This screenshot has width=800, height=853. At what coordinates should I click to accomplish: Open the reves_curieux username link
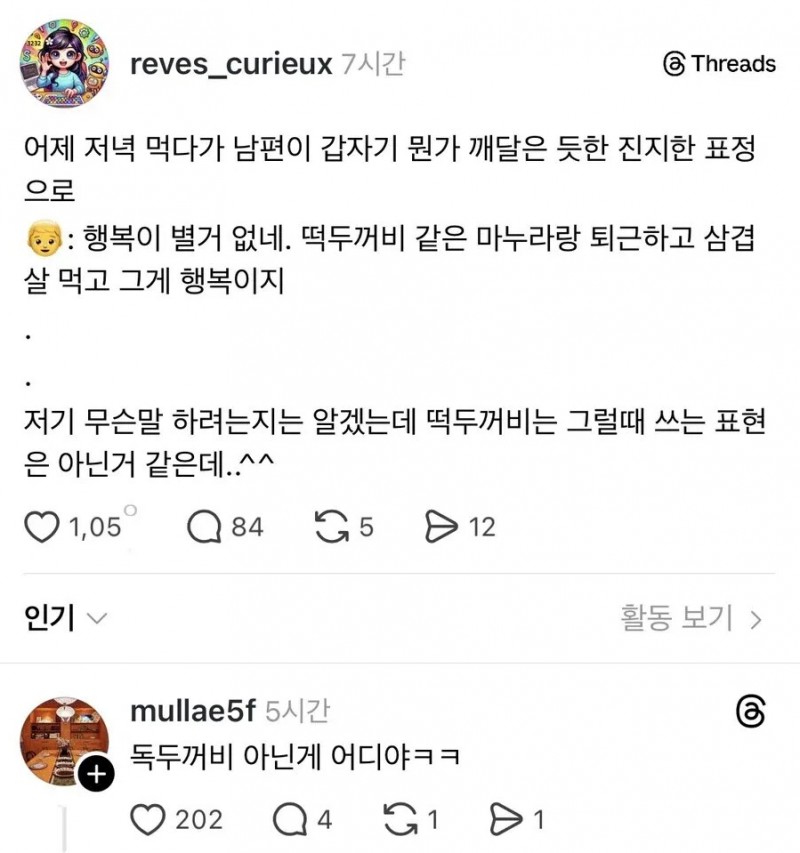click(231, 64)
